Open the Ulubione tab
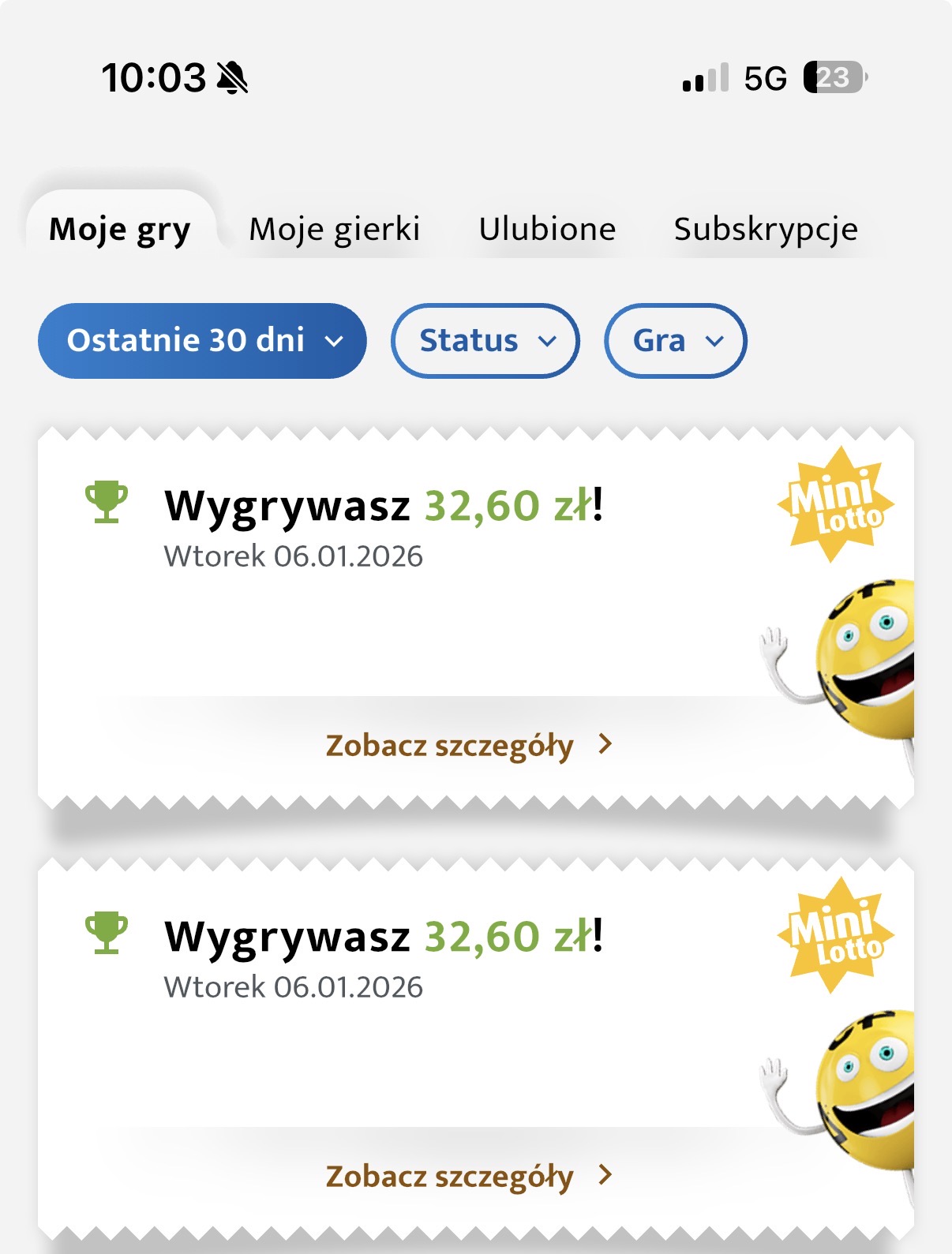This screenshot has width=952, height=1254. [546, 230]
